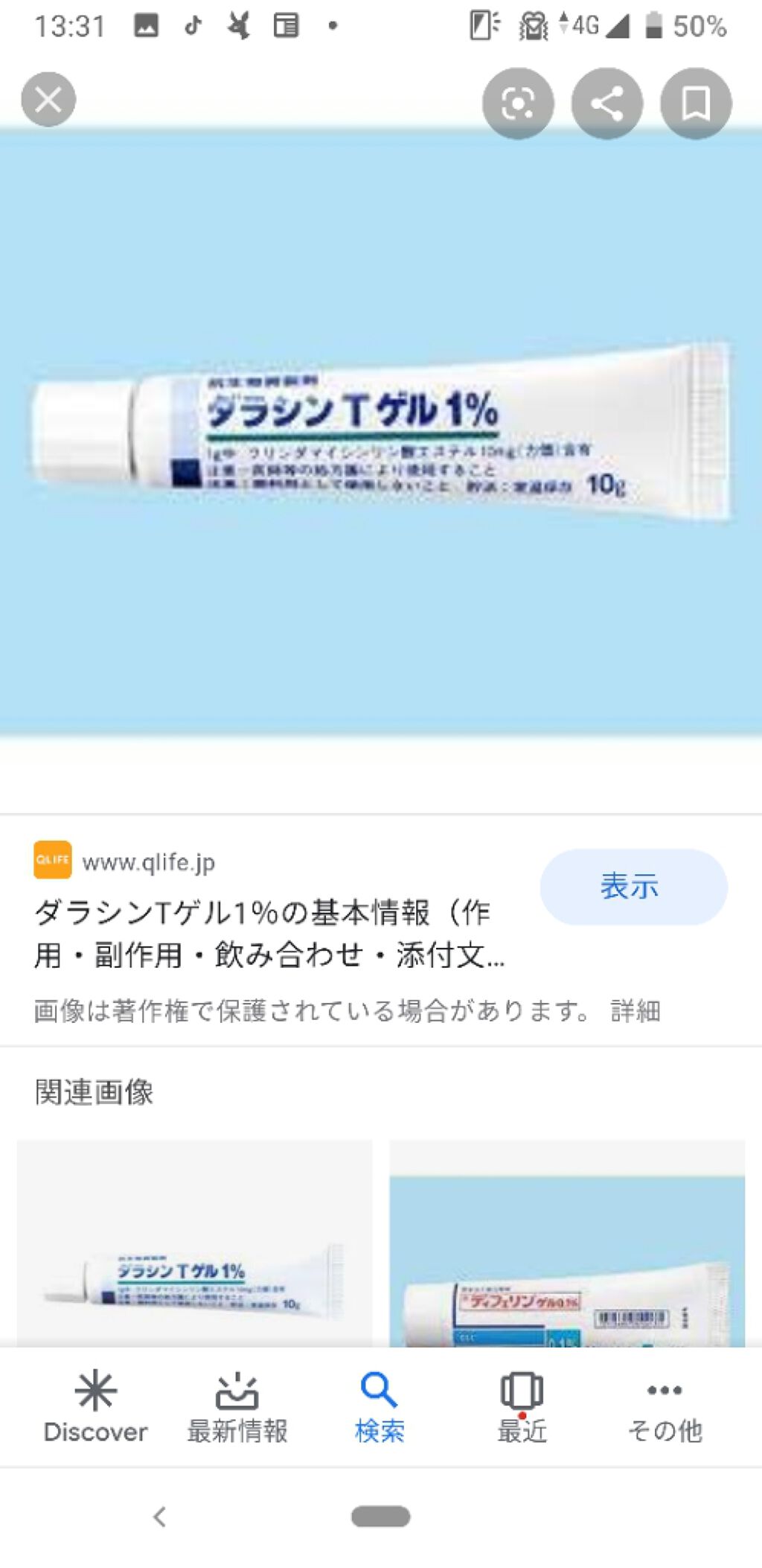Tap the 表示 button

[632, 886]
